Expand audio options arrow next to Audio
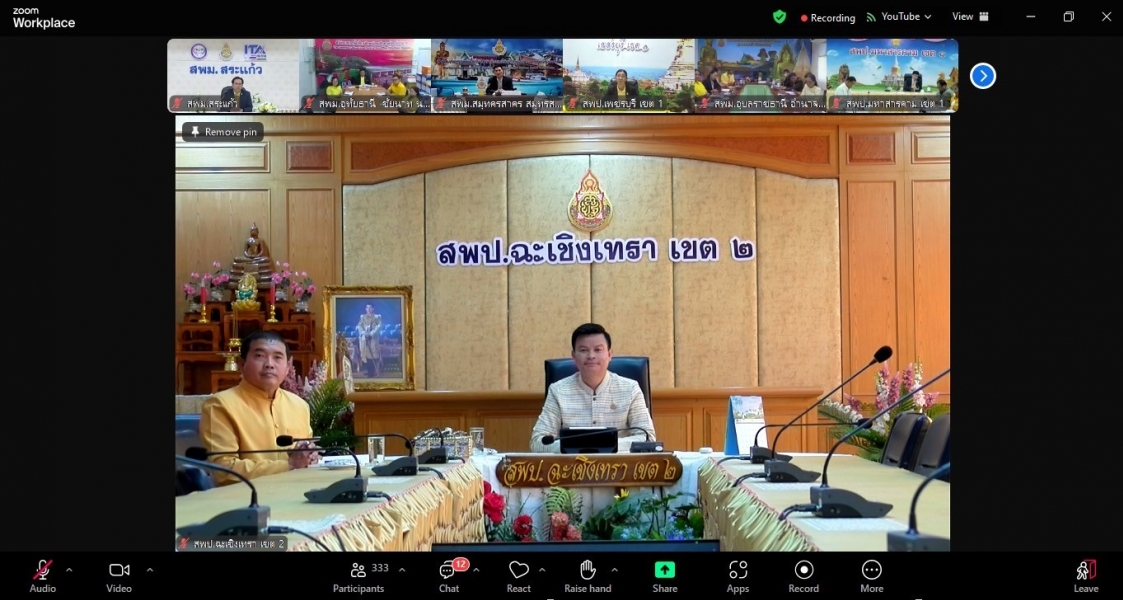 (69, 570)
